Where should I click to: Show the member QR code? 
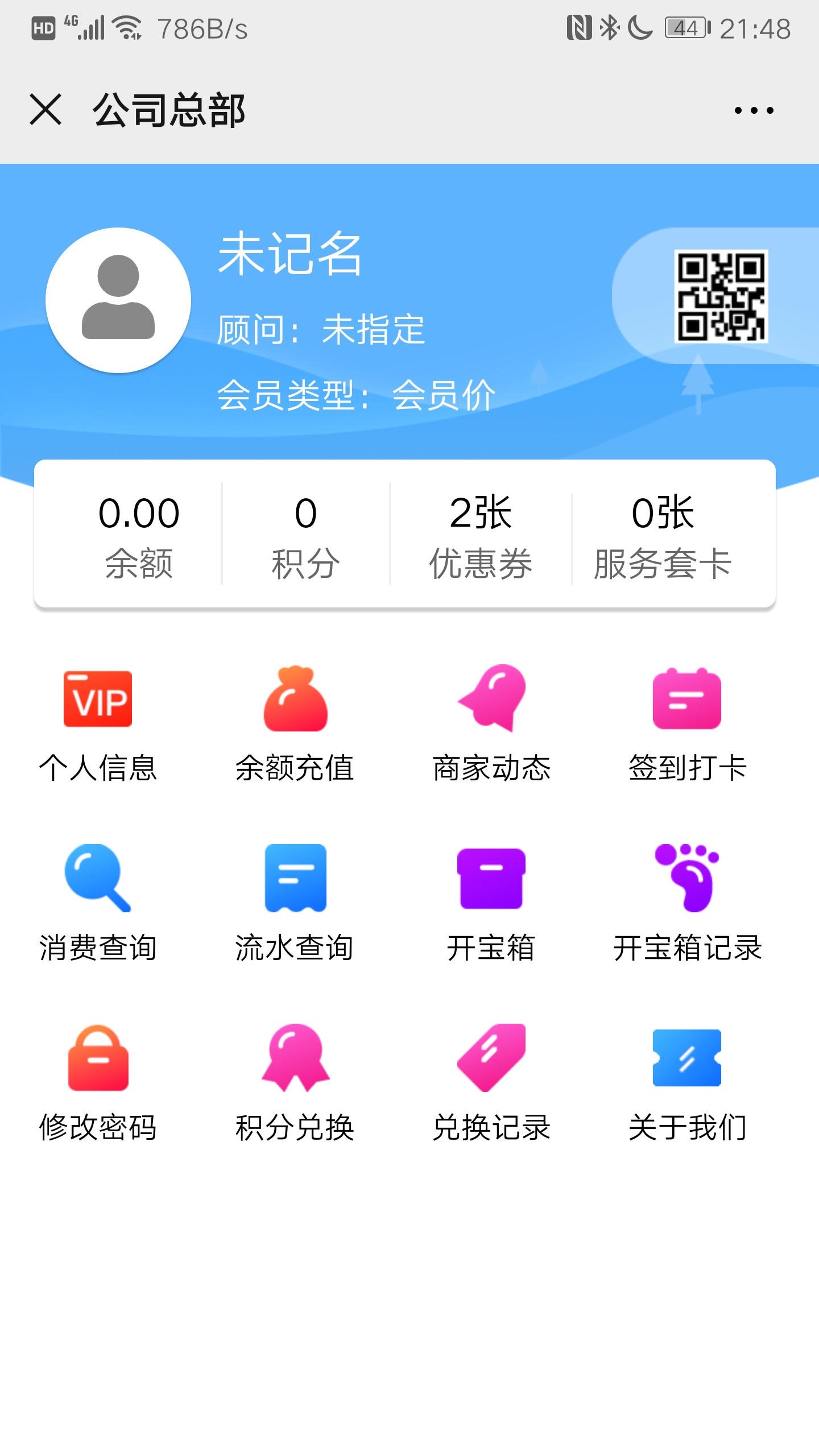(x=721, y=296)
